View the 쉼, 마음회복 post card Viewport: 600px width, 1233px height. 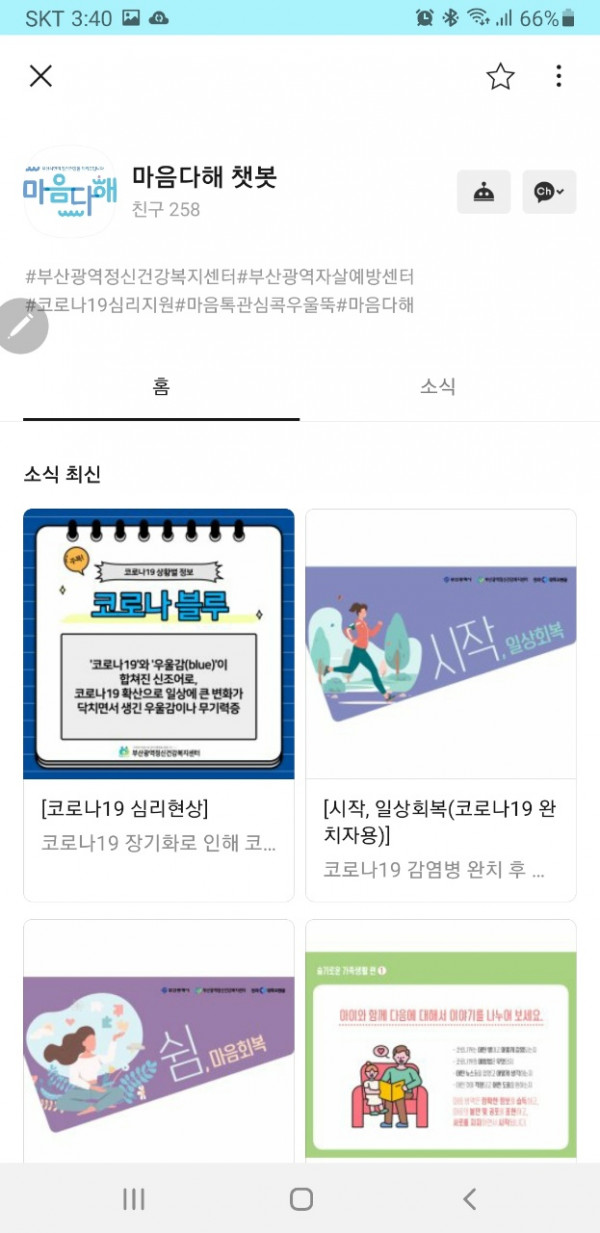[x=159, y=1040]
